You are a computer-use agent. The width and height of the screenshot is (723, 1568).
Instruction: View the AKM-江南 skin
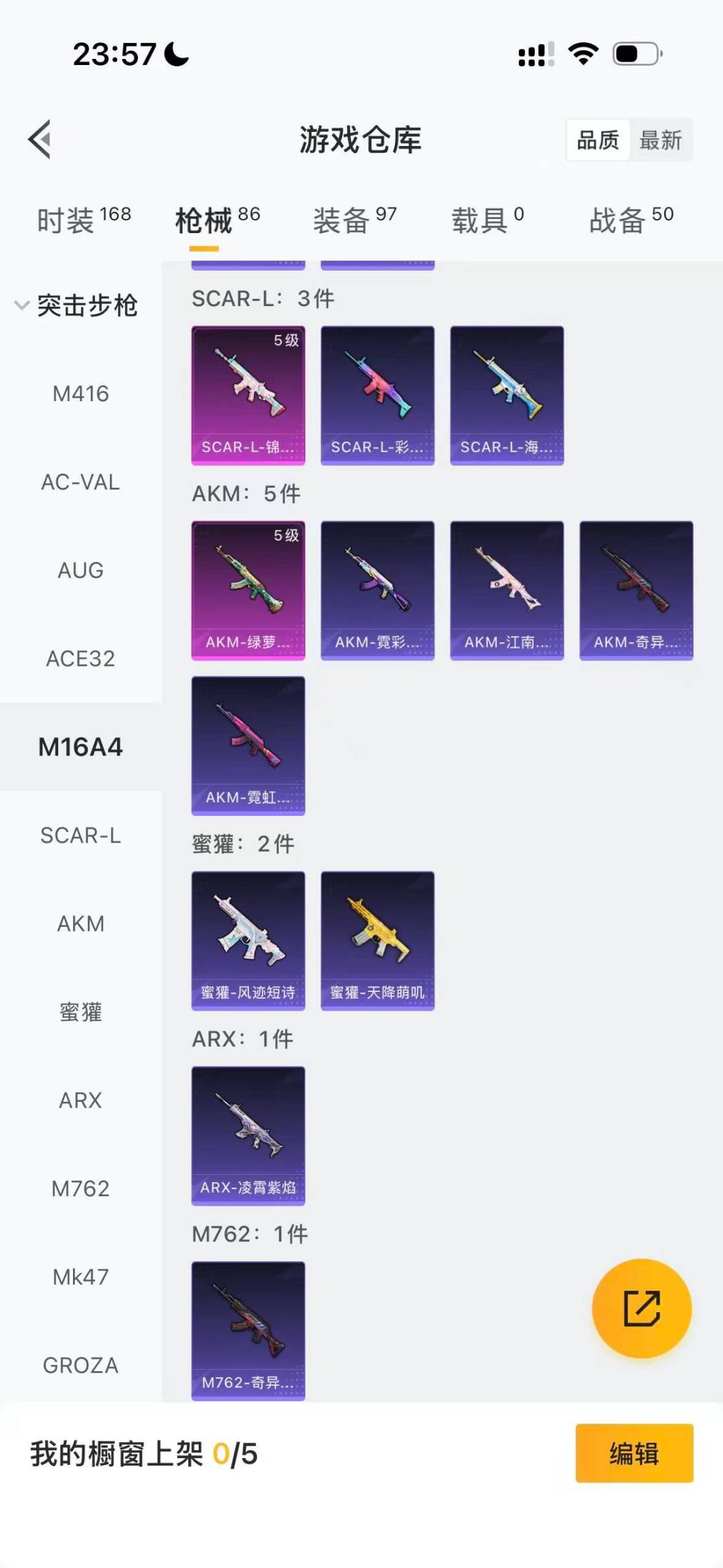click(x=507, y=590)
